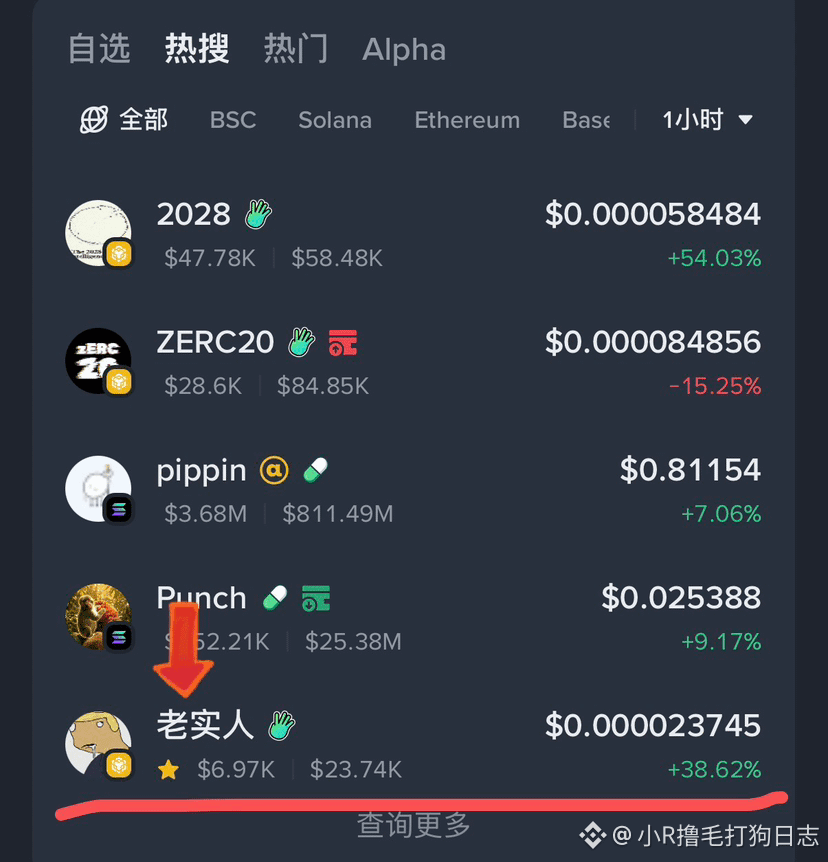Switch to the Alpha tab

404,49
